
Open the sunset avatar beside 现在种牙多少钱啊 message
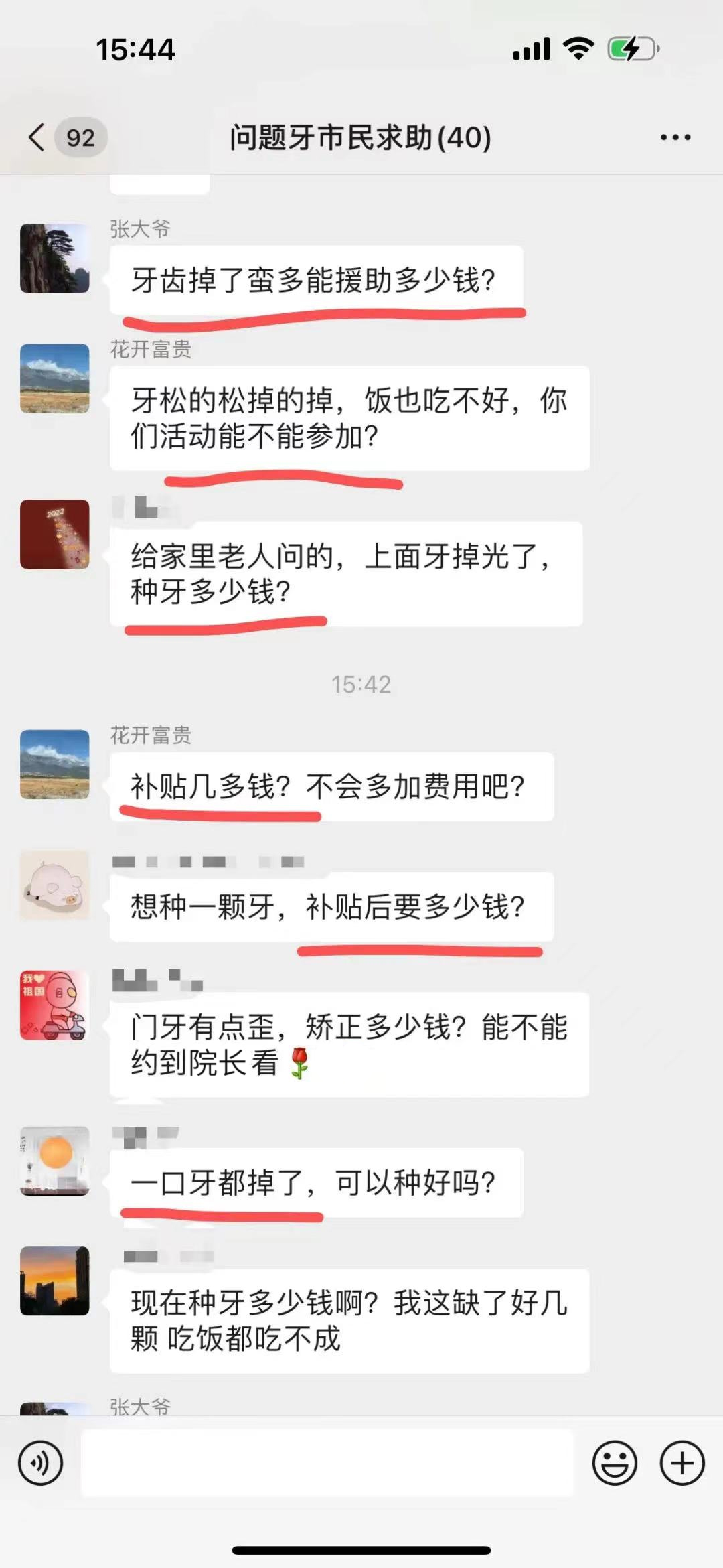pos(55,1281)
